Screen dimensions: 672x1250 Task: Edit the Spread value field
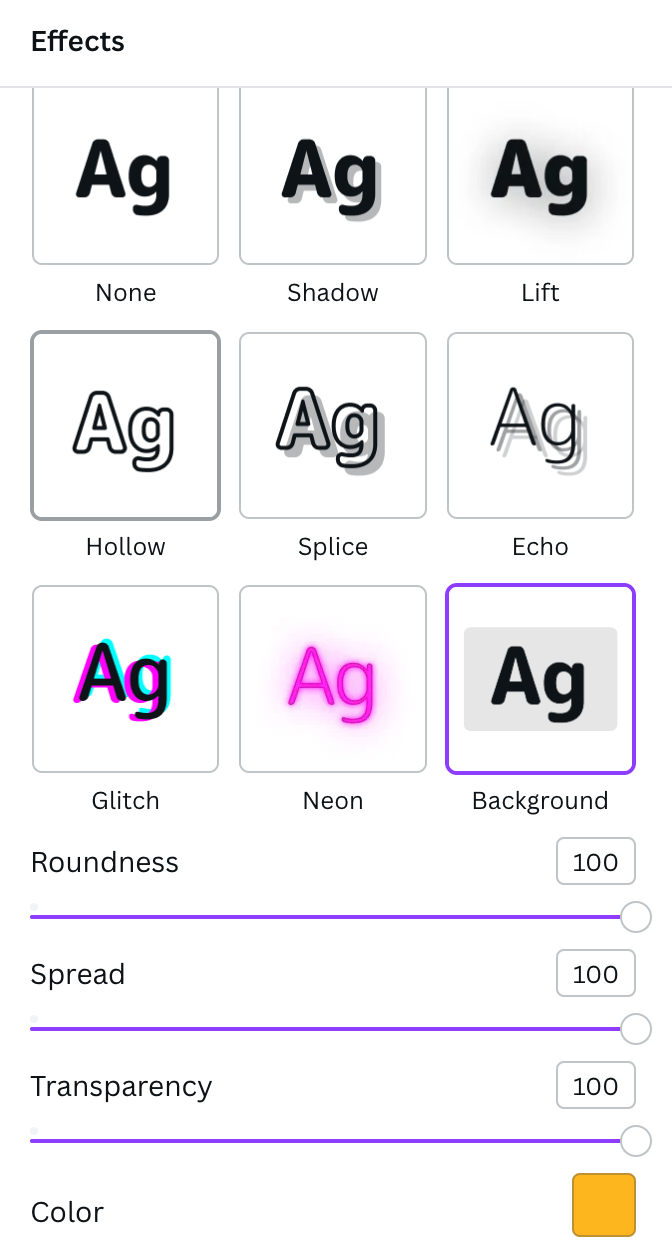click(x=595, y=974)
